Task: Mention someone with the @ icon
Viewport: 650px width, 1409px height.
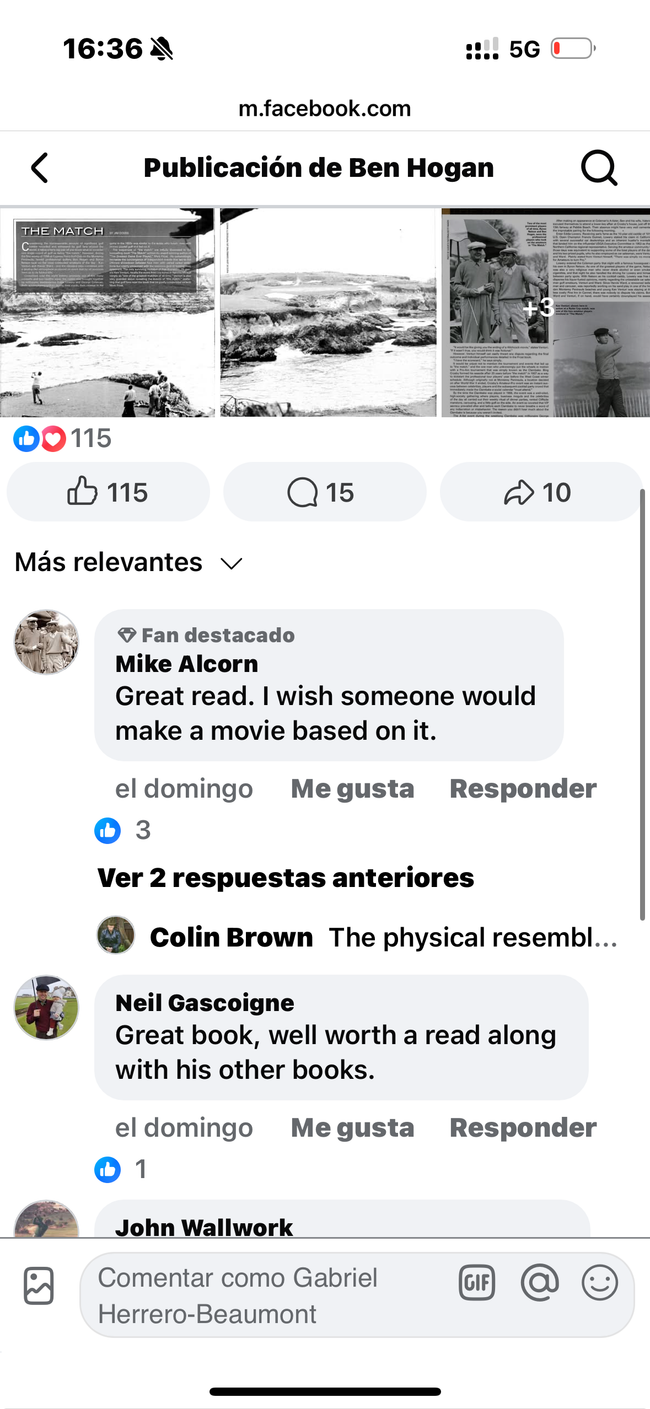Action: pyautogui.click(x=539, y=1283)
